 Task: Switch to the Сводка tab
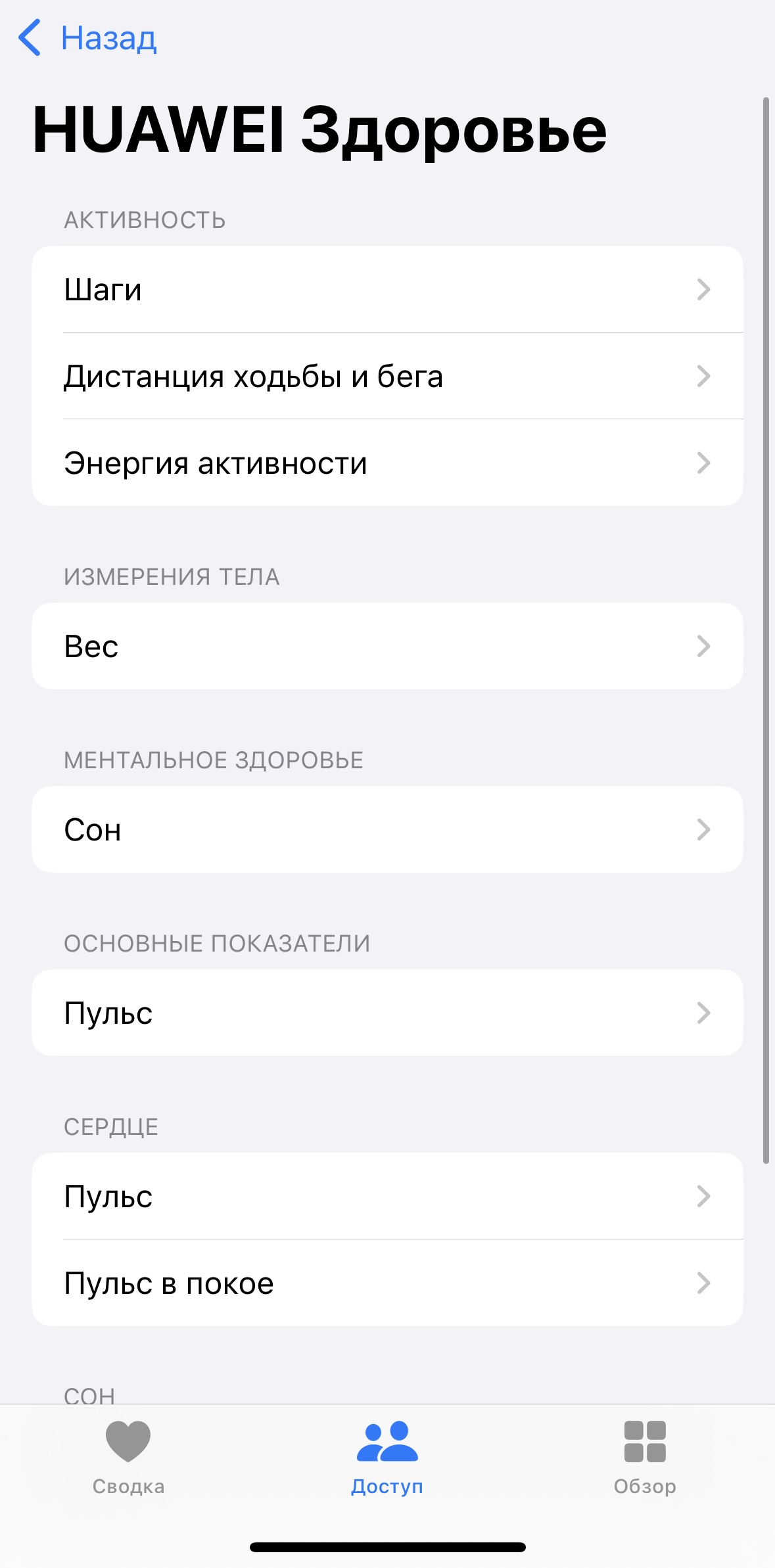[128, 1457]
